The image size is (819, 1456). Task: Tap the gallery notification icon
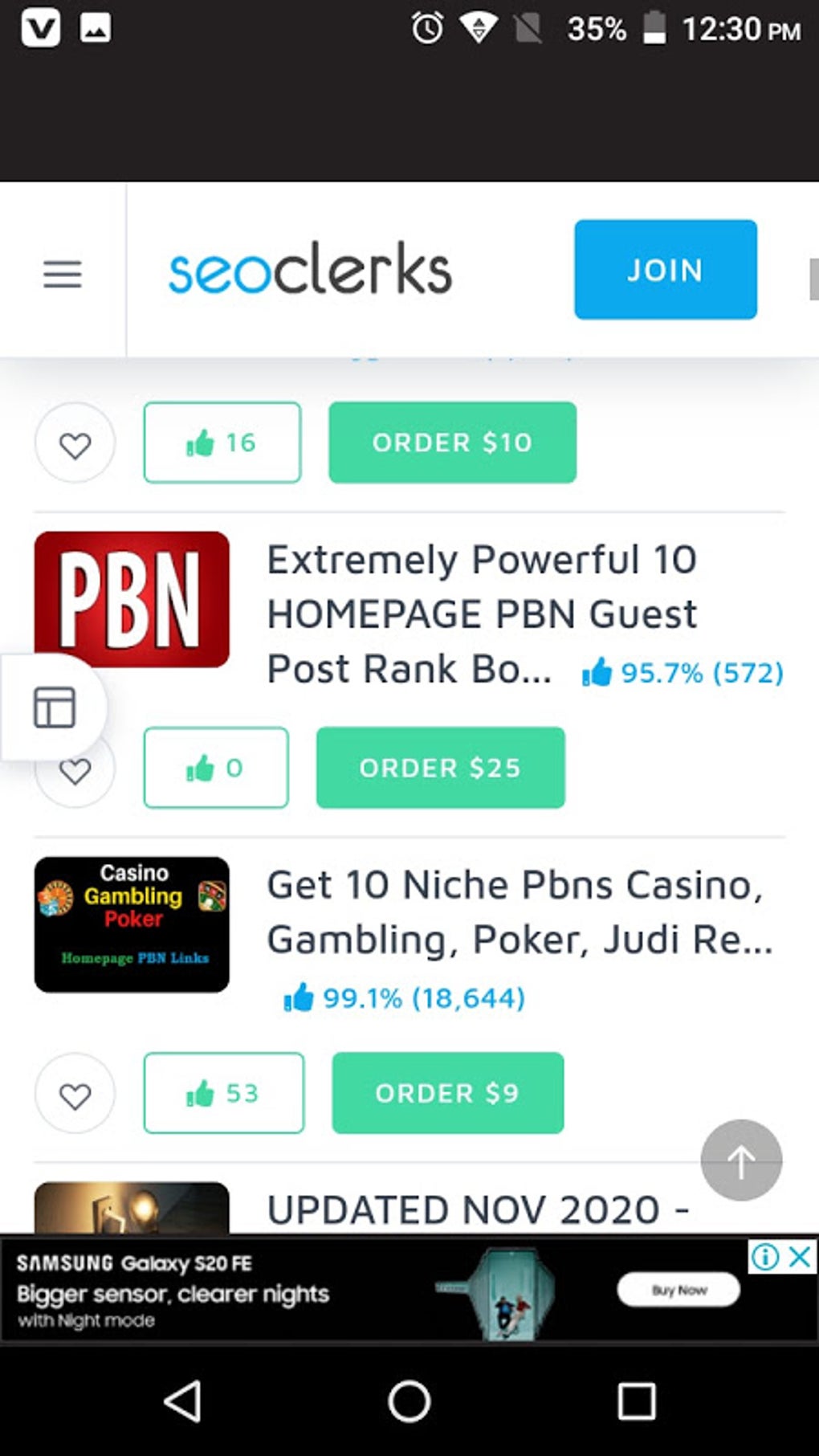95,29
